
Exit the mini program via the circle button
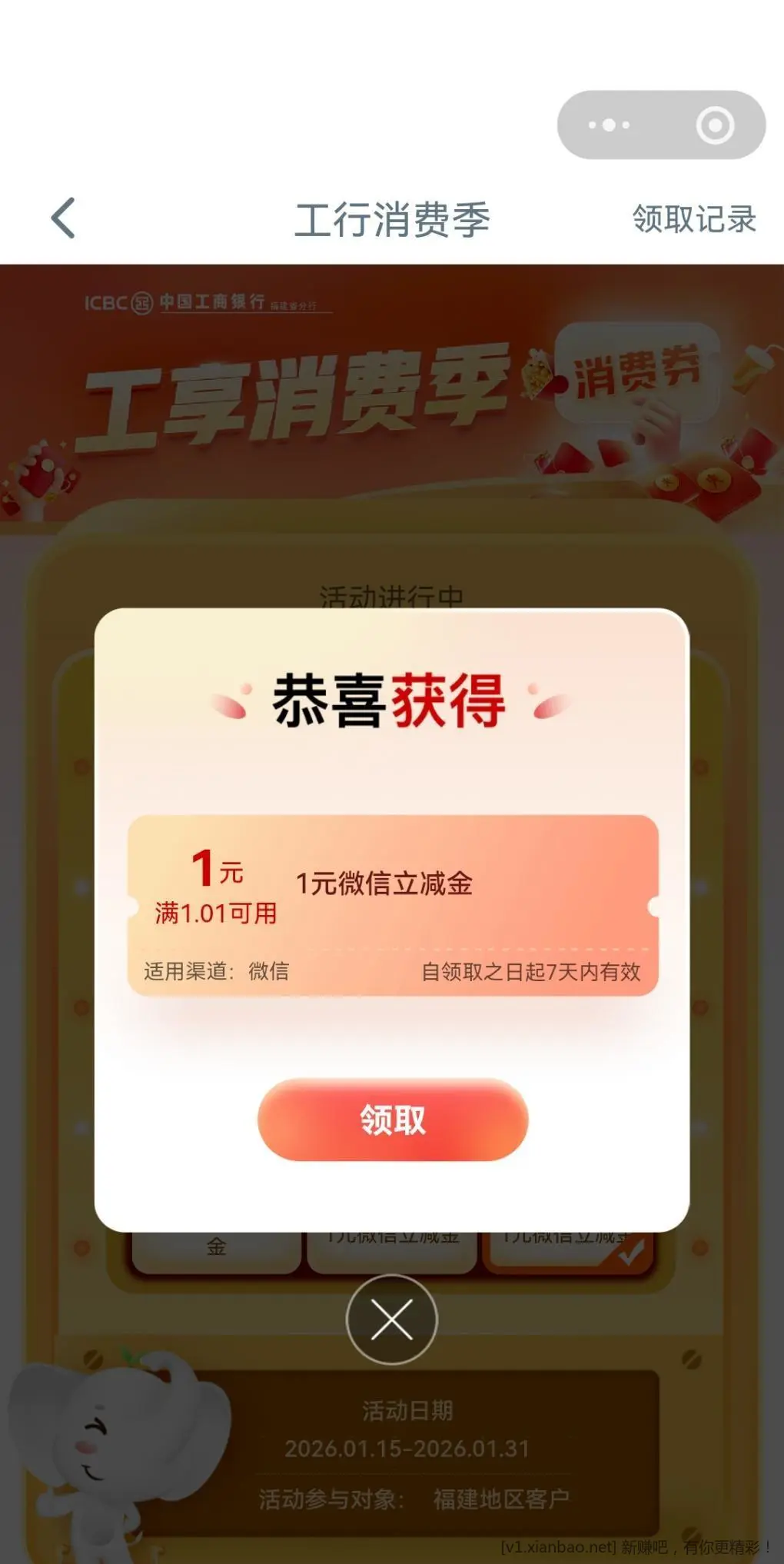coord(715,125)
